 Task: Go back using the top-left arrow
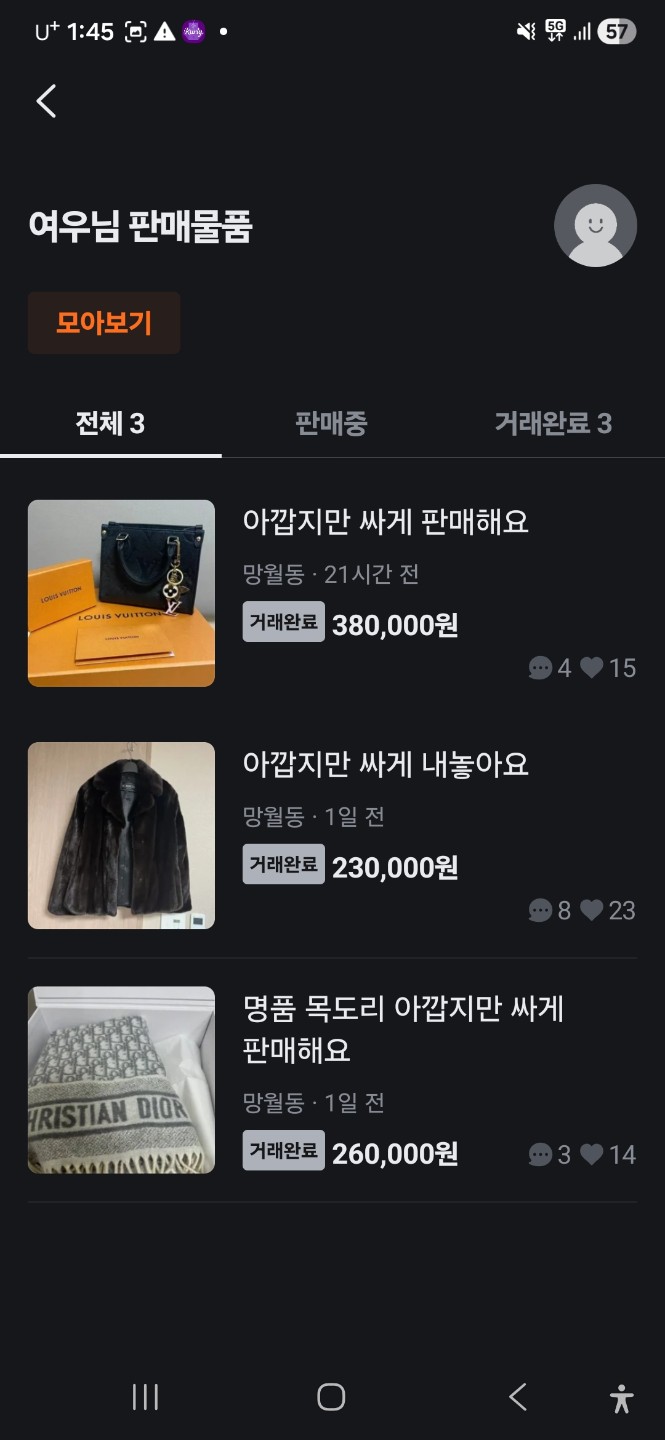(x=46, y=101)
